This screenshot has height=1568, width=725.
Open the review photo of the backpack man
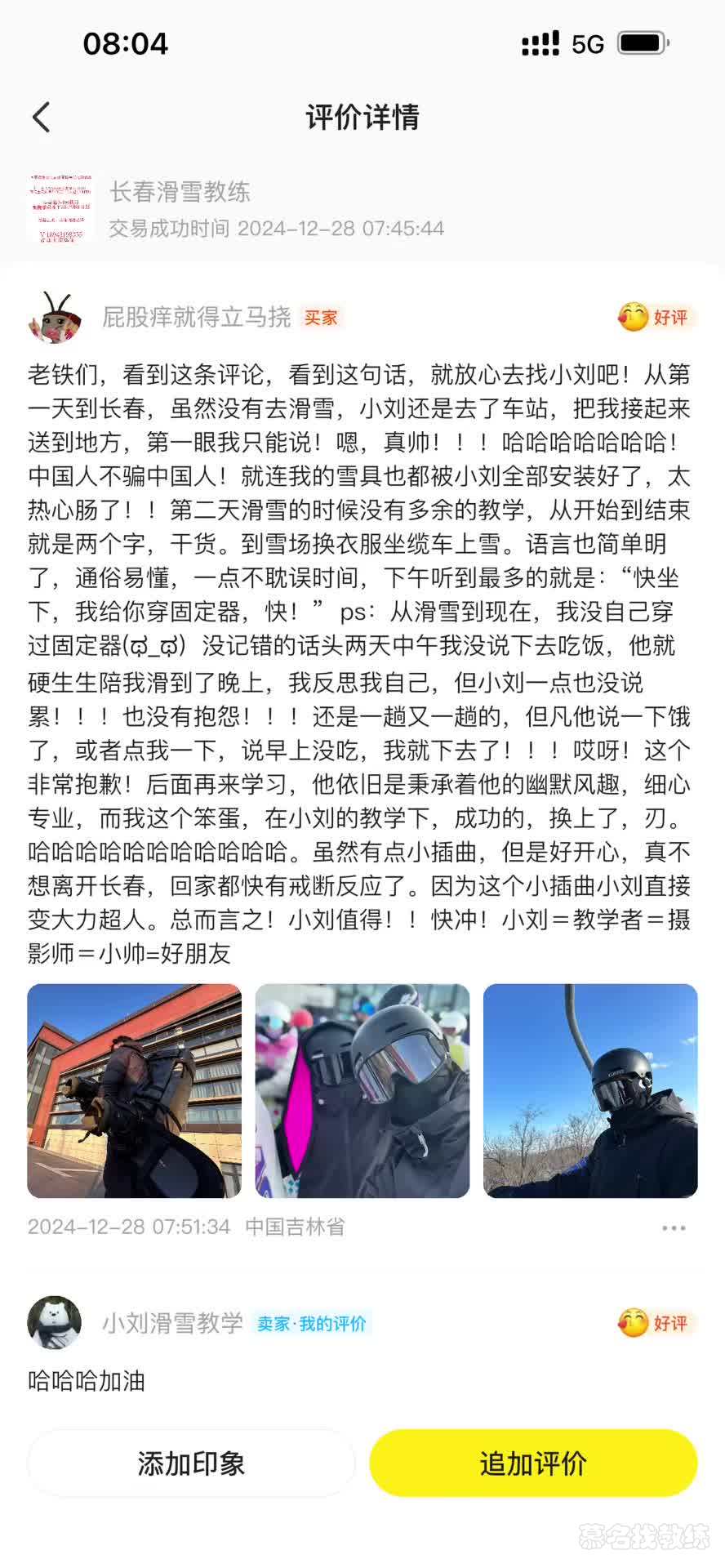click(134, 1090)
